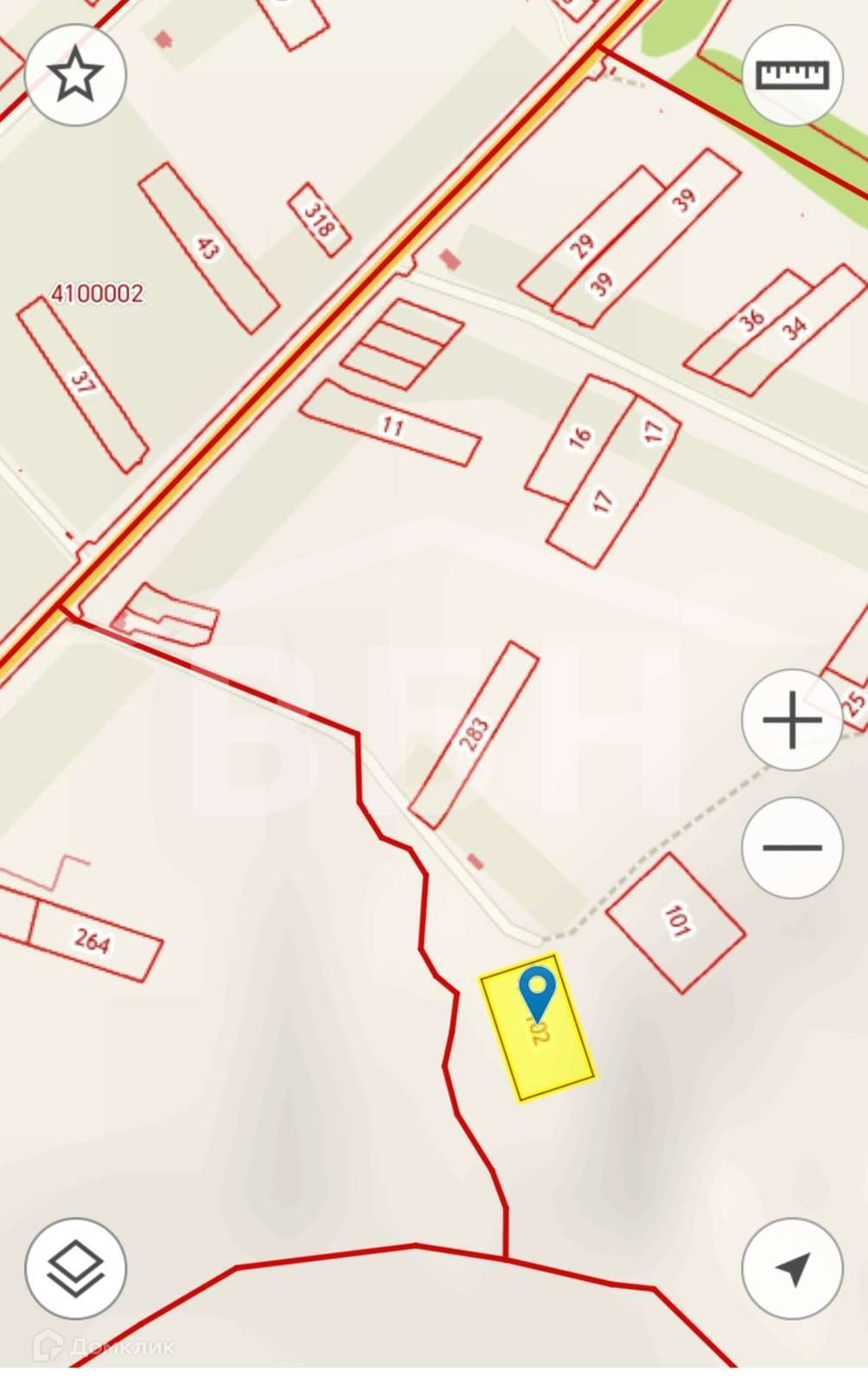Zoom in with the plus button
This screenshot has width=868, height=1384.
point(792,720)
